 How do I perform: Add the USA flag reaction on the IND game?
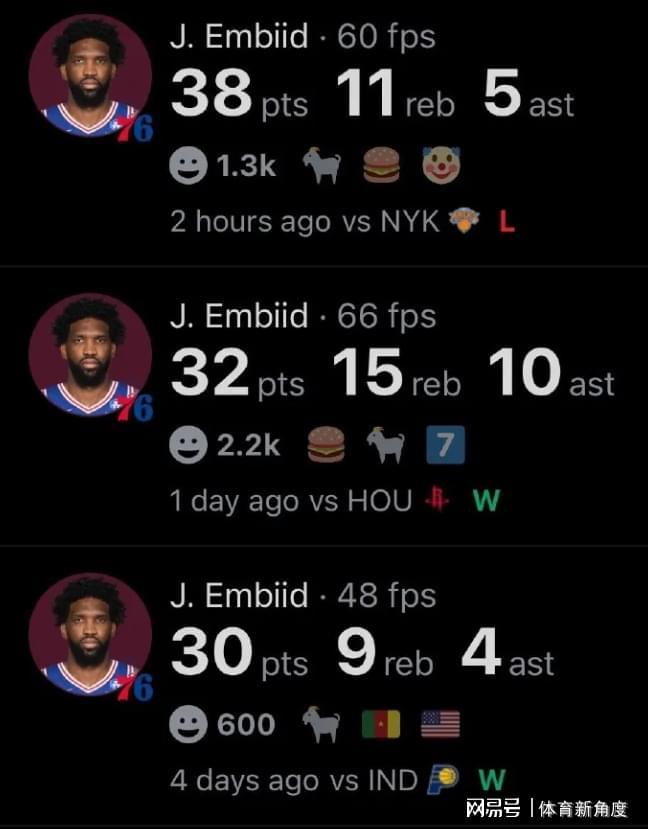tap(440, 724)
